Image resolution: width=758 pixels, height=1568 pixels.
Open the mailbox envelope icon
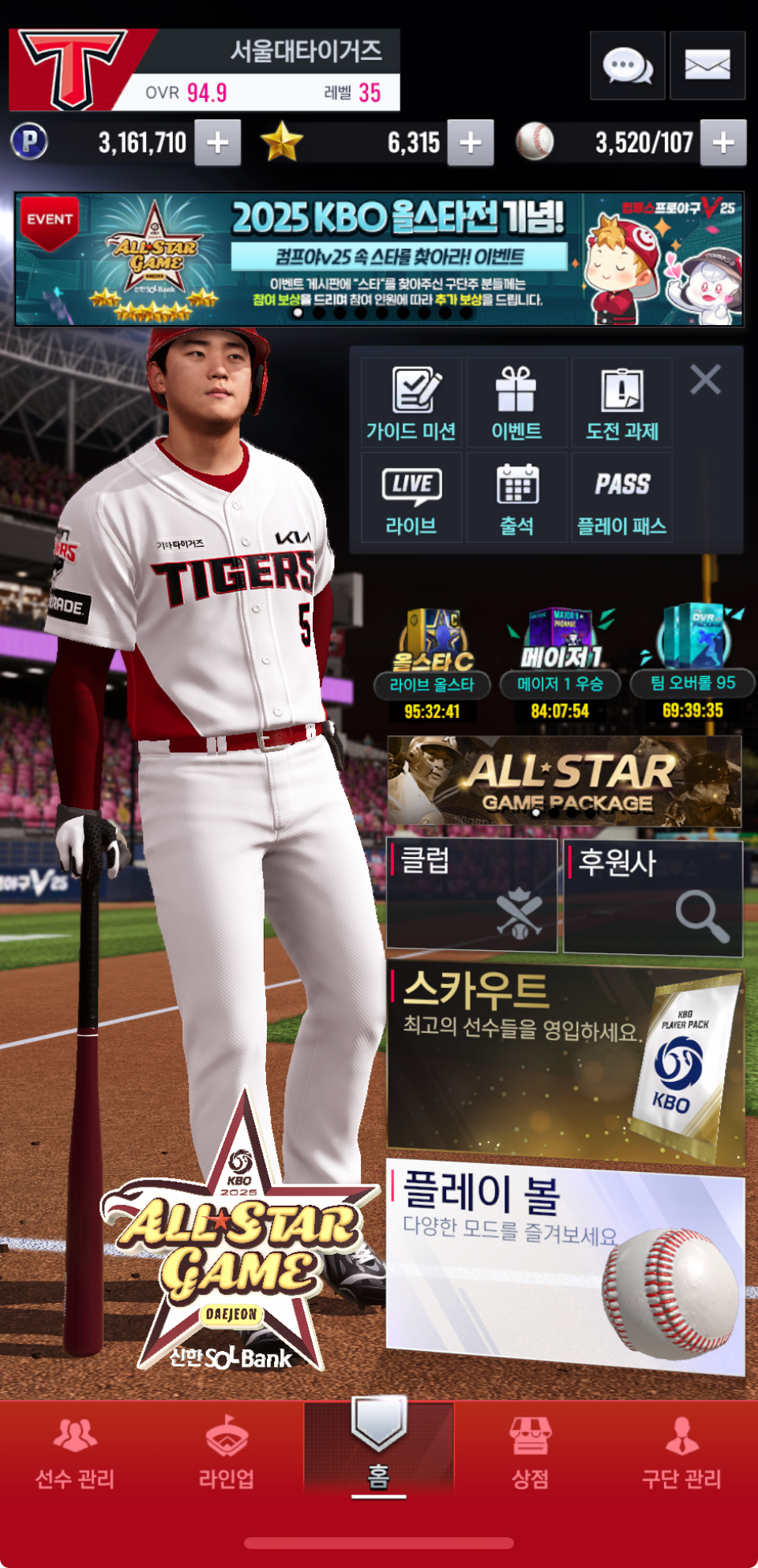707,65
